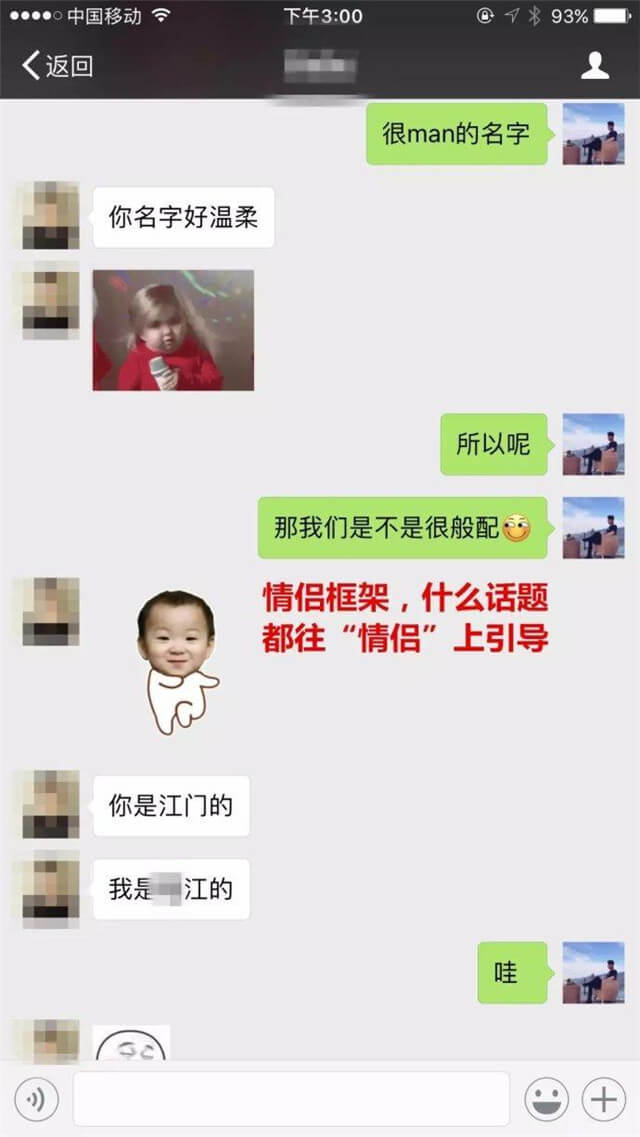Focus the message text field

[290, 1100]
